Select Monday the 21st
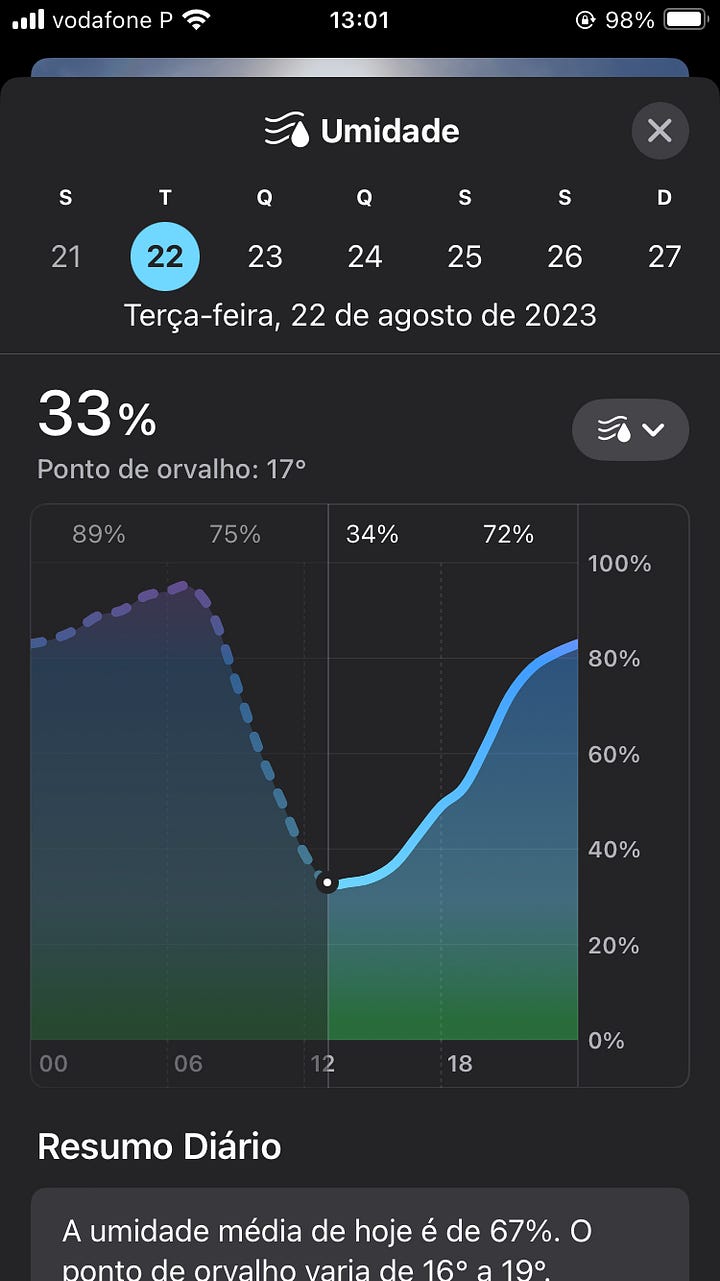720x1281 pixels. 66,257
